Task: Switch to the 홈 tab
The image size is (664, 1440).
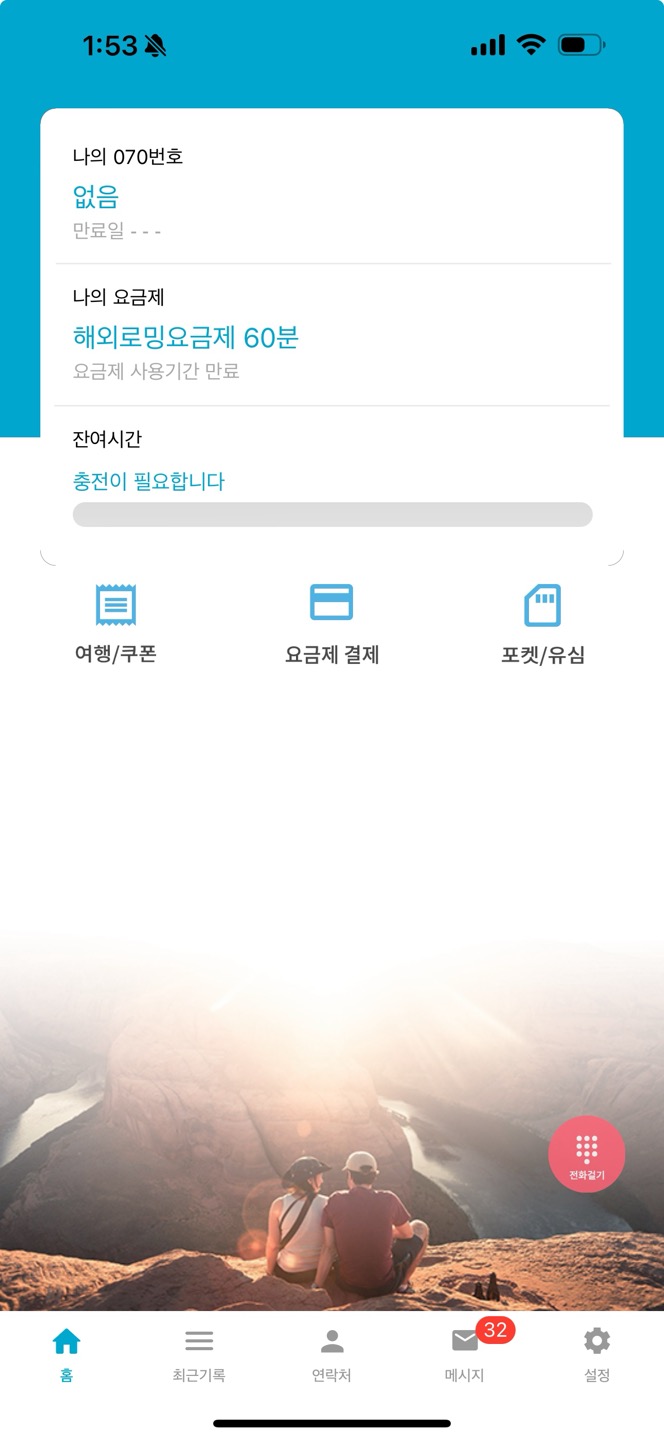Action: (x=66, y=1354)
